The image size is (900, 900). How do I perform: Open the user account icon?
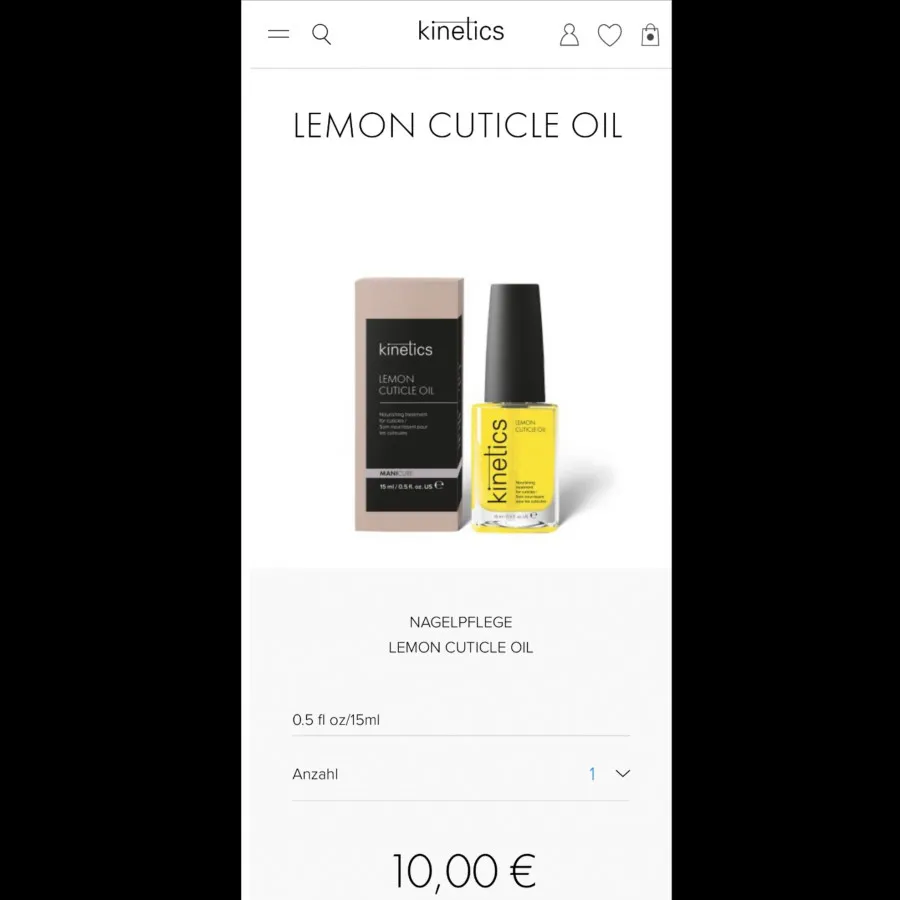click(569, 35)
